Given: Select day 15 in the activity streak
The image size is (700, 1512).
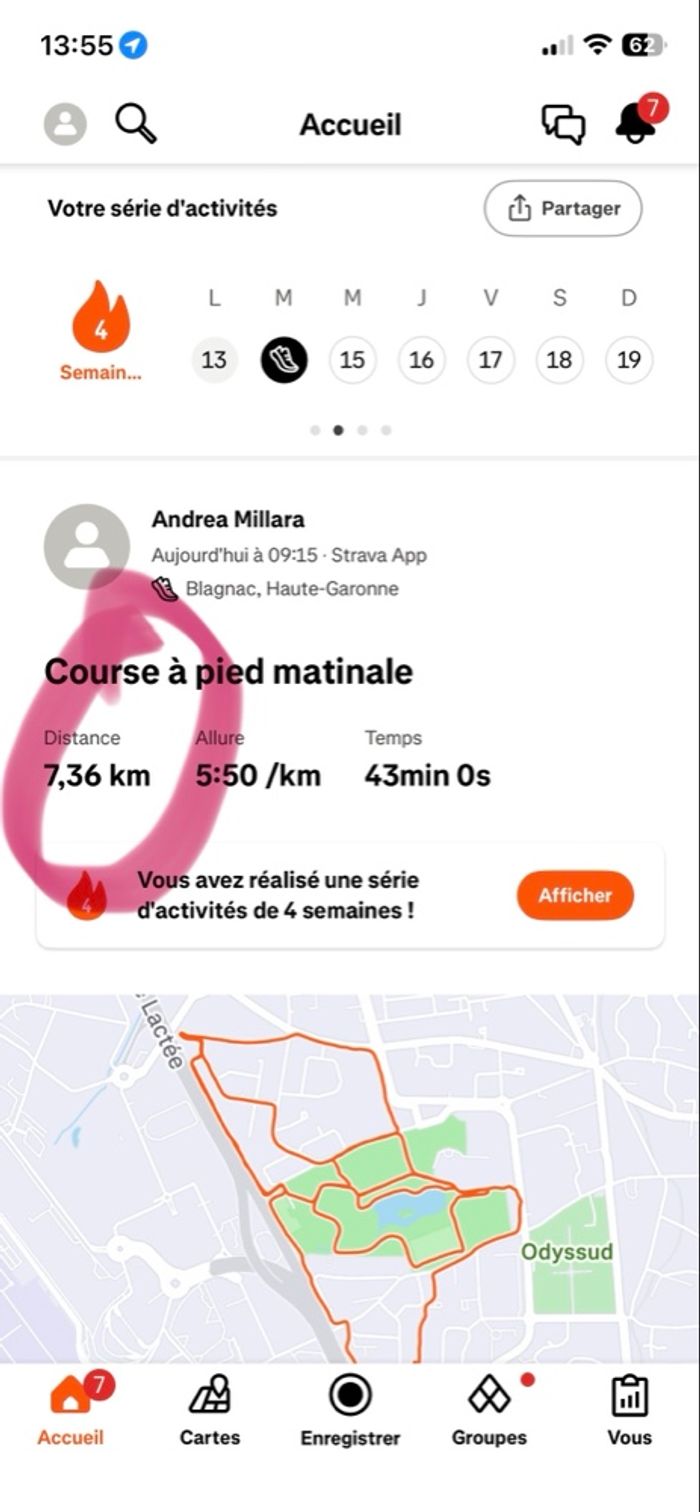Looking at the screenshot, I should point(352,360).
